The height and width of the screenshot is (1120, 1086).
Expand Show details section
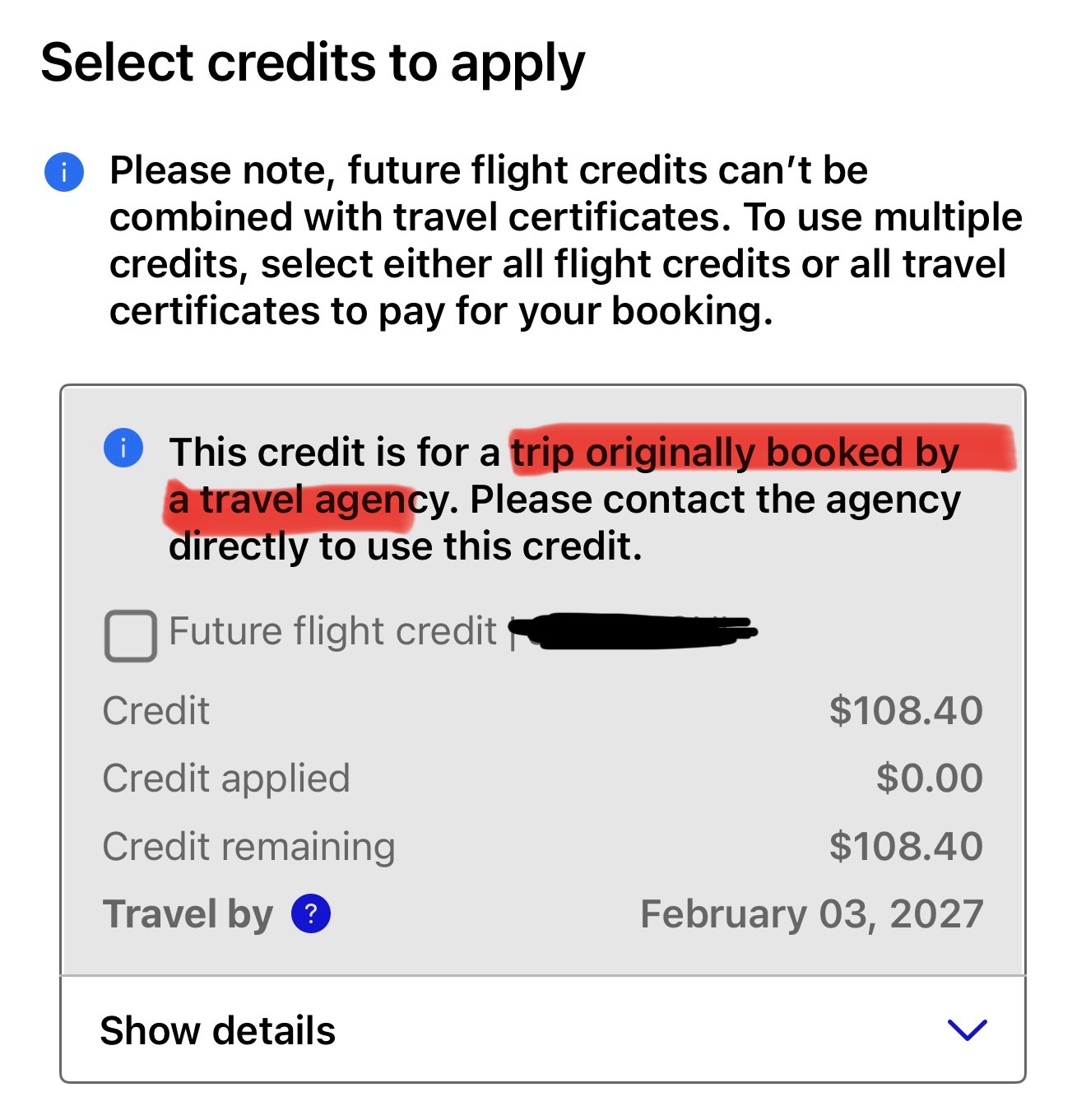click(x=966, y=1029)
